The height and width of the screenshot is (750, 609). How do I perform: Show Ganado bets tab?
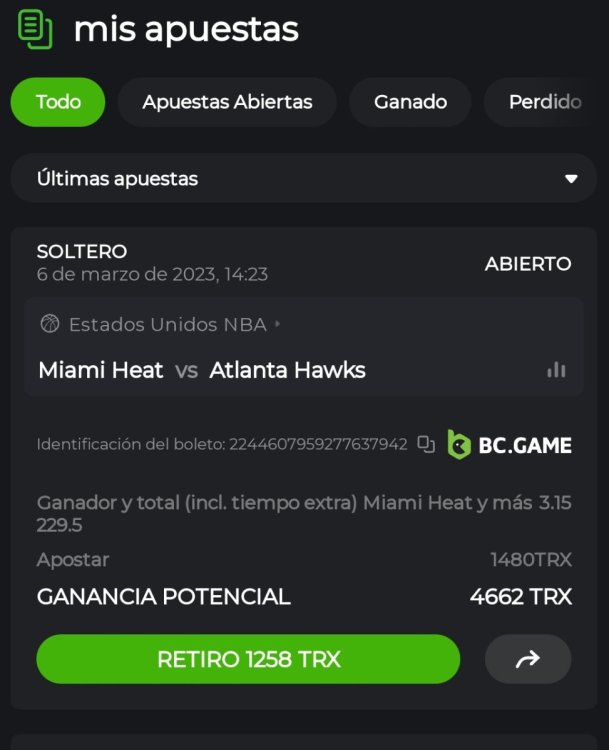pyautogui.click(x=410, y=102)
